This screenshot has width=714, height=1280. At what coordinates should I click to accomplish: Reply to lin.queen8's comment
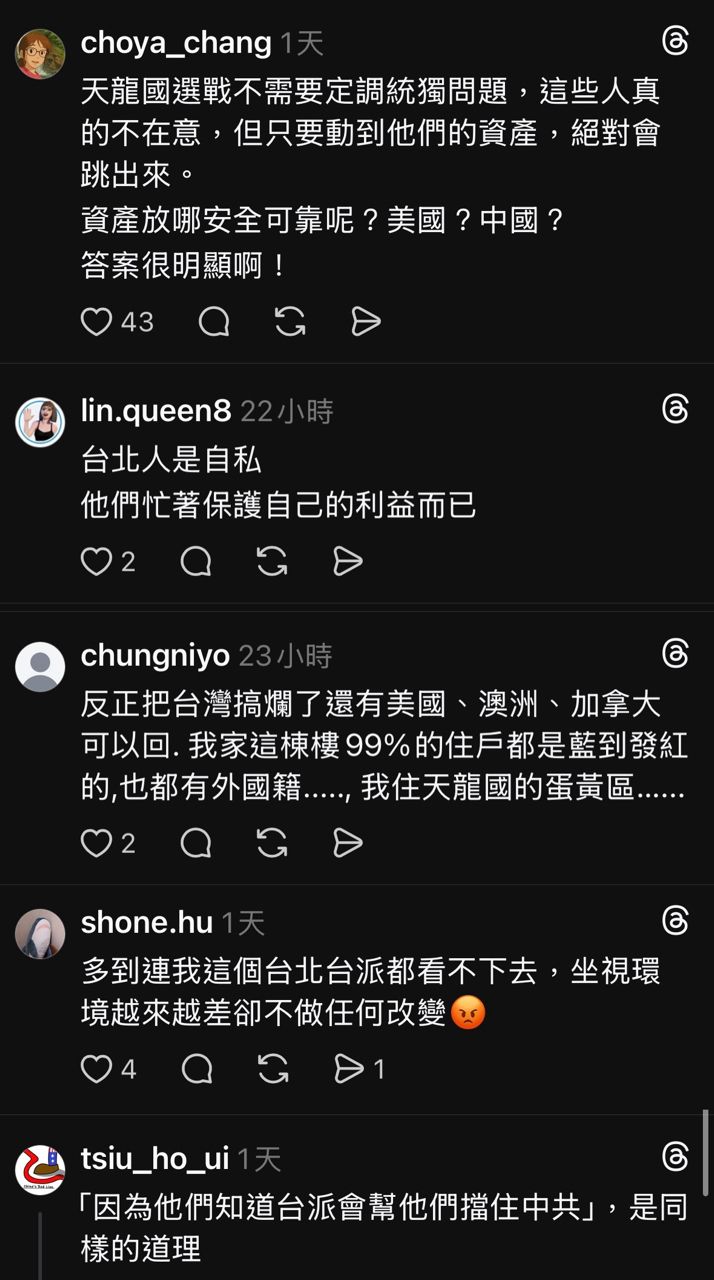click(x=196, y=562)
